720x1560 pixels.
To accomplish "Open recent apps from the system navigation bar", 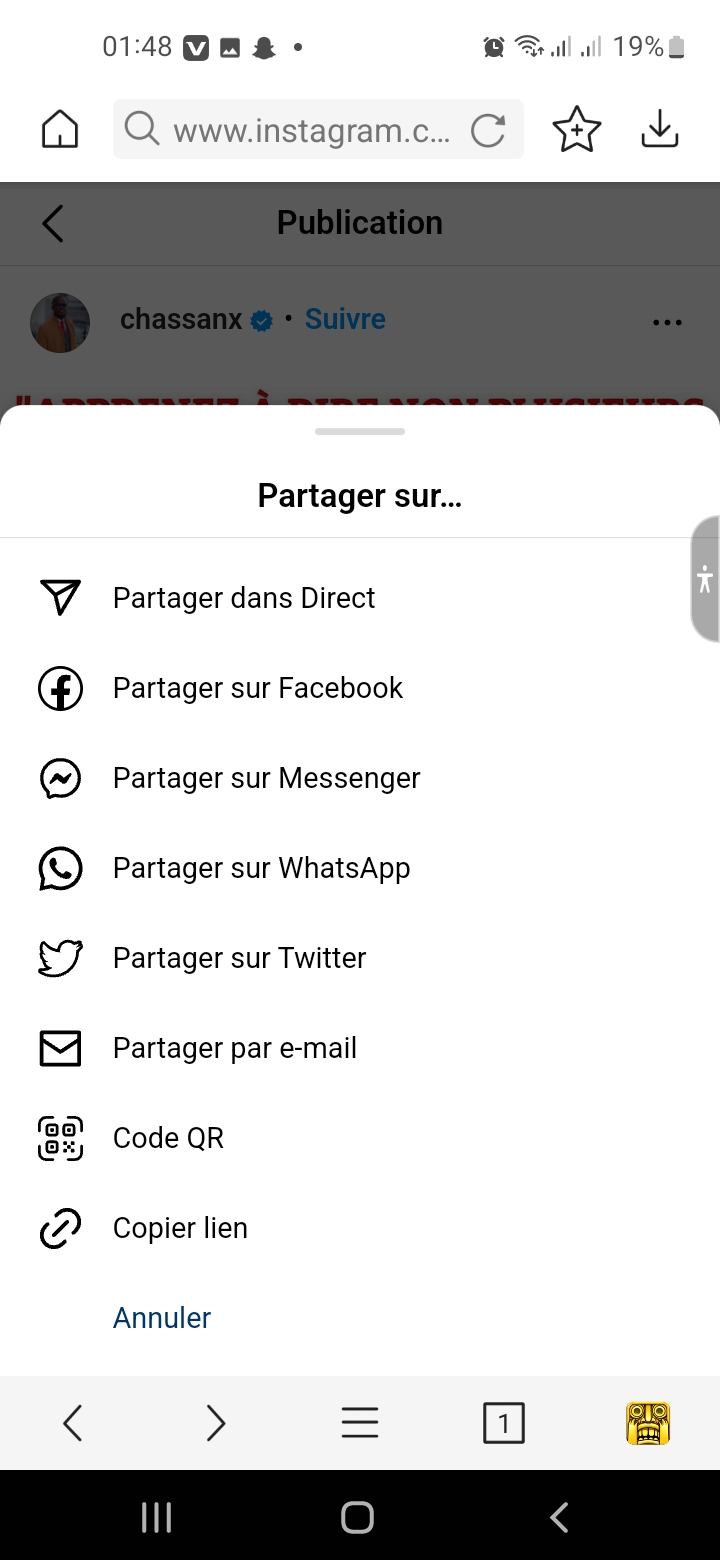I will (x=157, y=1517).
